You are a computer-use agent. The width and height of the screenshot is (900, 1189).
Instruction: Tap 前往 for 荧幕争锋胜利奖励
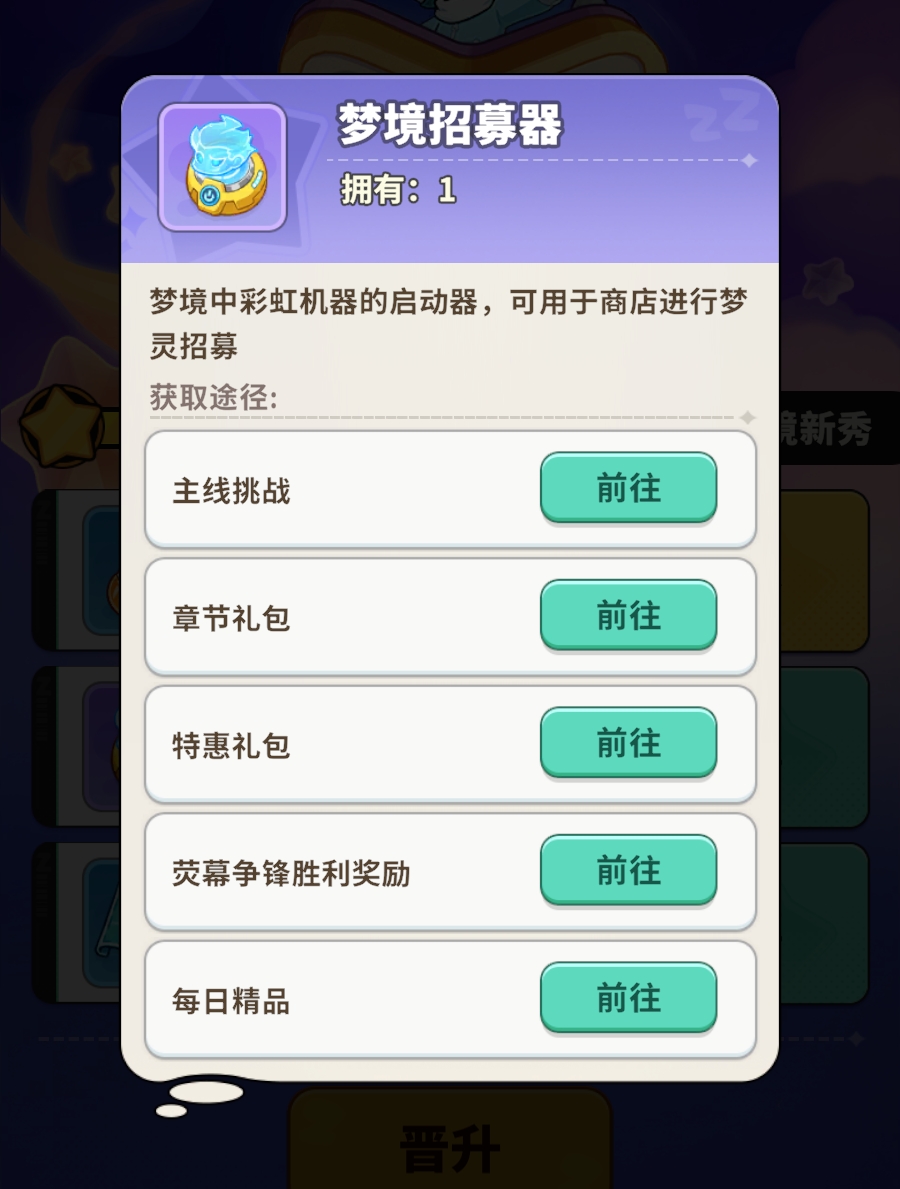point(628,870)
